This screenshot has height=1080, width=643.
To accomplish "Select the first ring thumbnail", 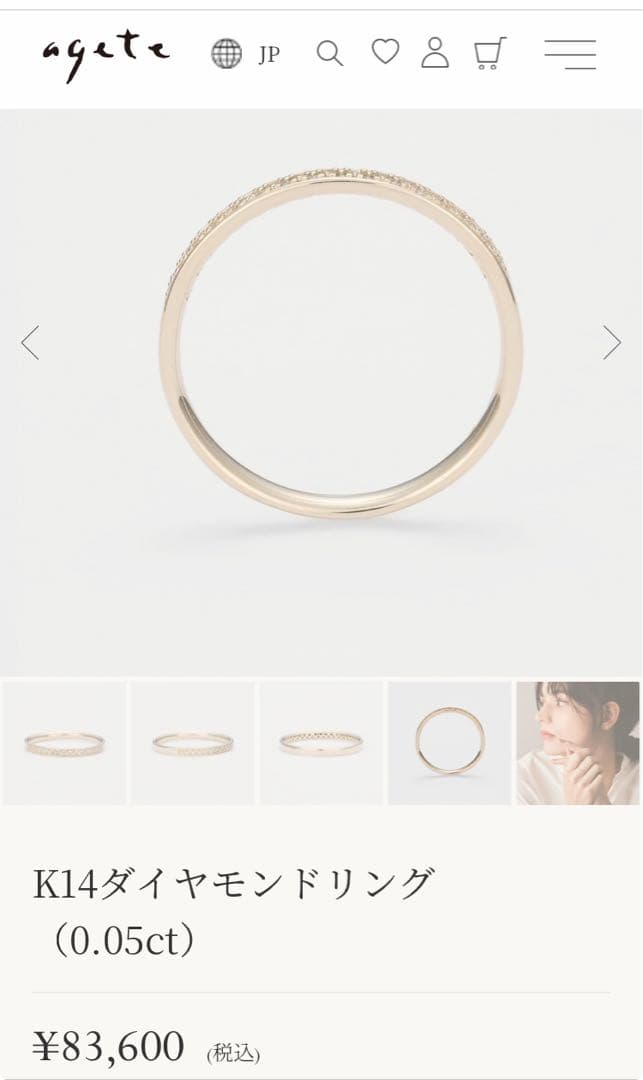I will pos(64,743).
